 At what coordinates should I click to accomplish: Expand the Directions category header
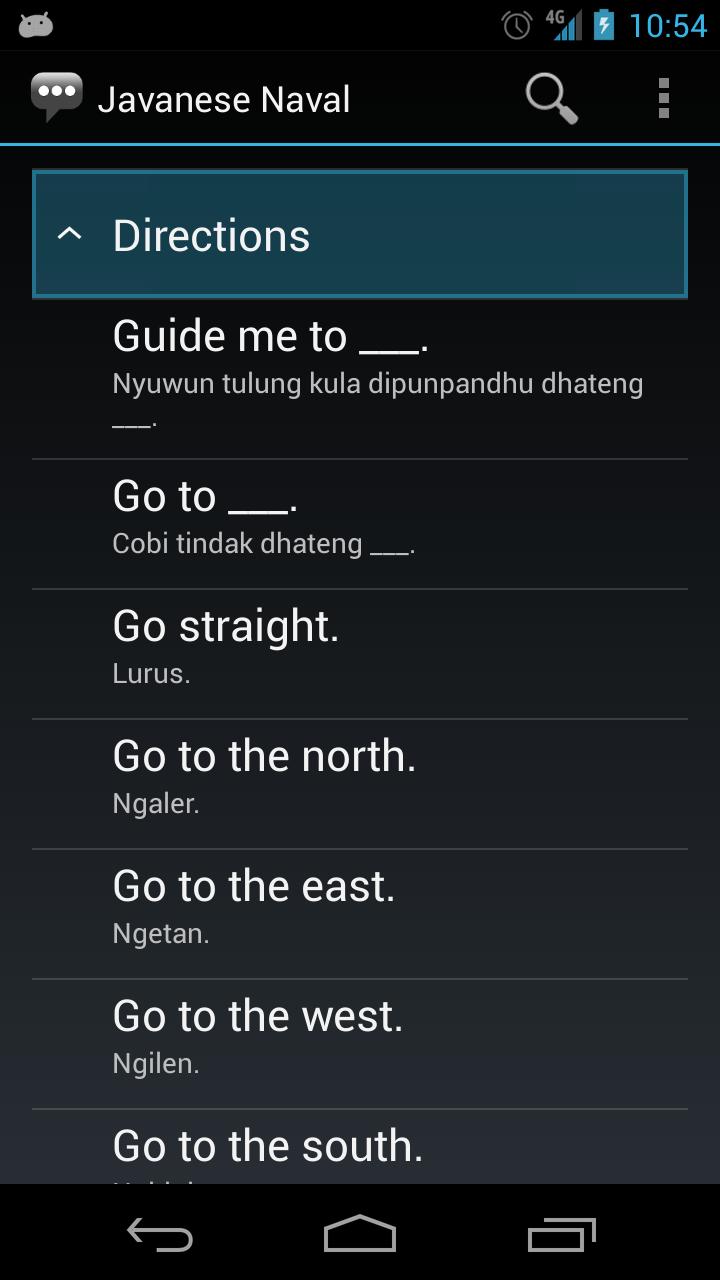click(x=360, y=234)
